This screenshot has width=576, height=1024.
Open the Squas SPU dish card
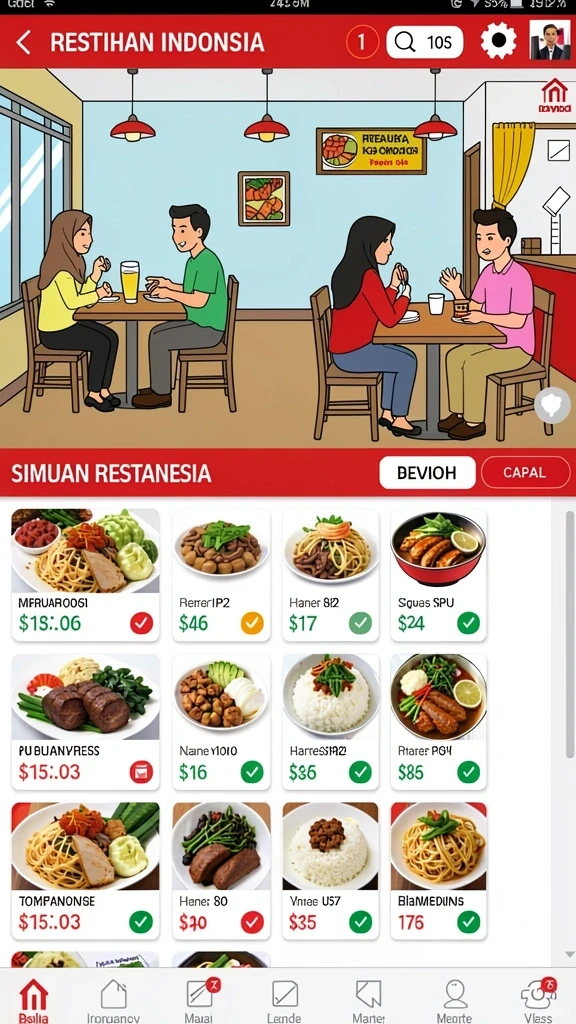point(438,575)
